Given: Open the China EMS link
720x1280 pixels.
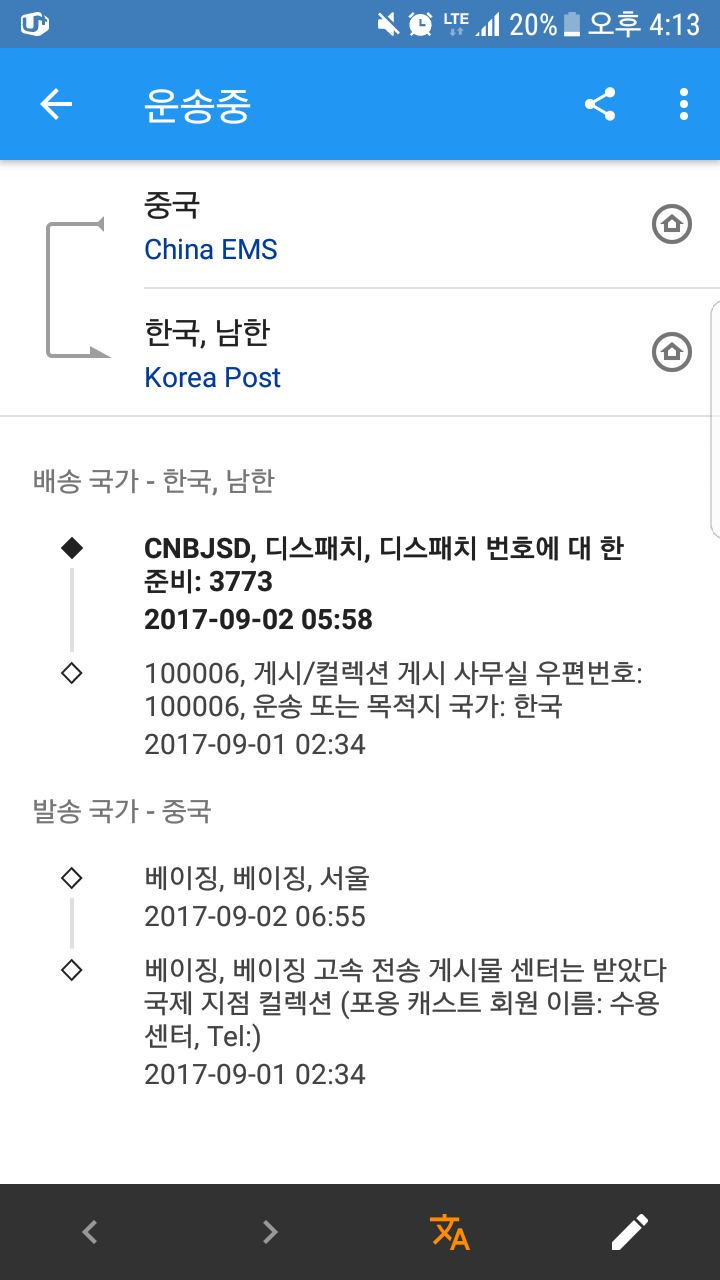Looking at the screenshot, I should (211, 249).
